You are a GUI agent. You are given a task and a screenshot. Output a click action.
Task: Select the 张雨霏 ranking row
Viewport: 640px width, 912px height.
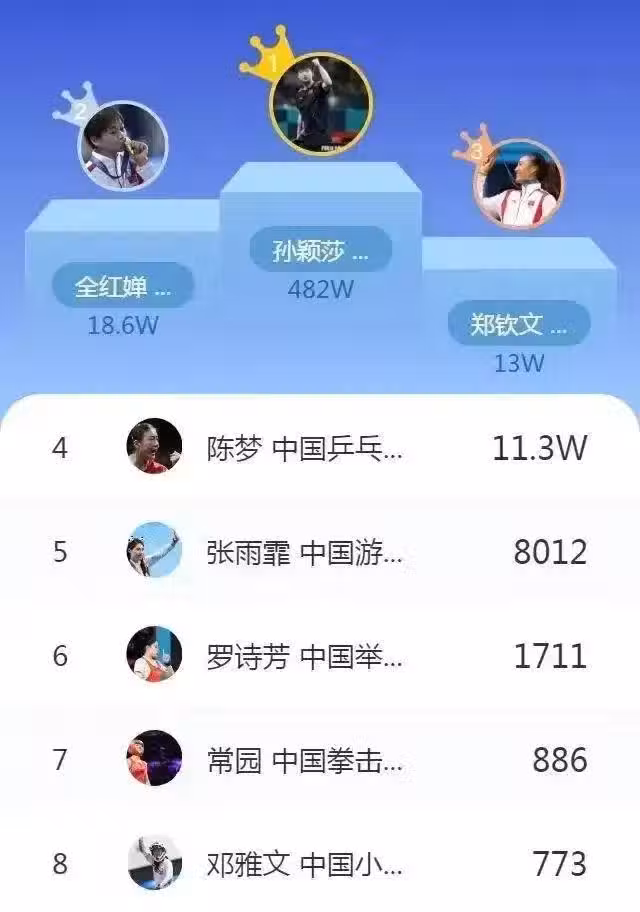(x=320, y=551)
